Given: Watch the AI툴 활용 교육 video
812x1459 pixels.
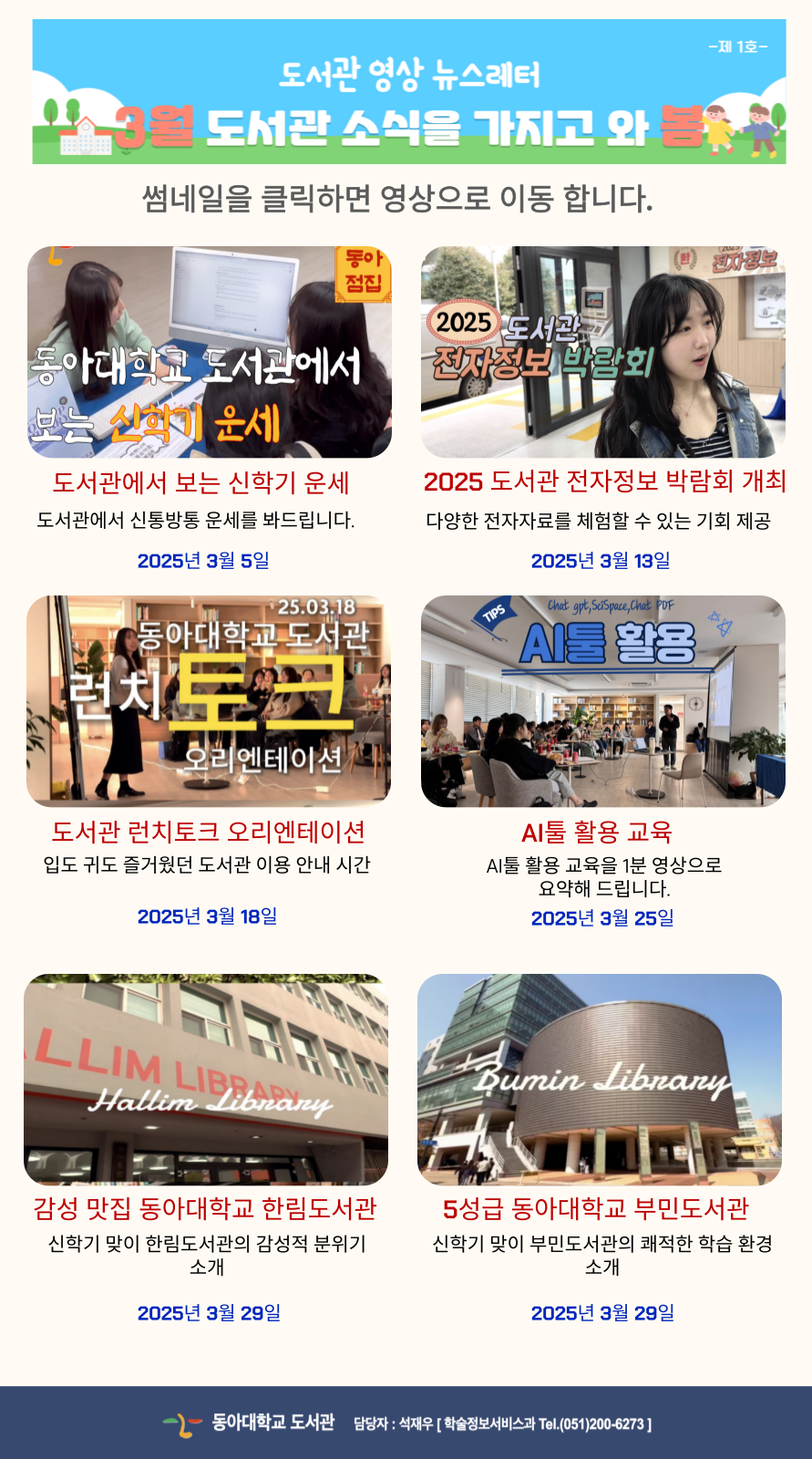Looking at the screenshot, I should click(x=602, y=701).
